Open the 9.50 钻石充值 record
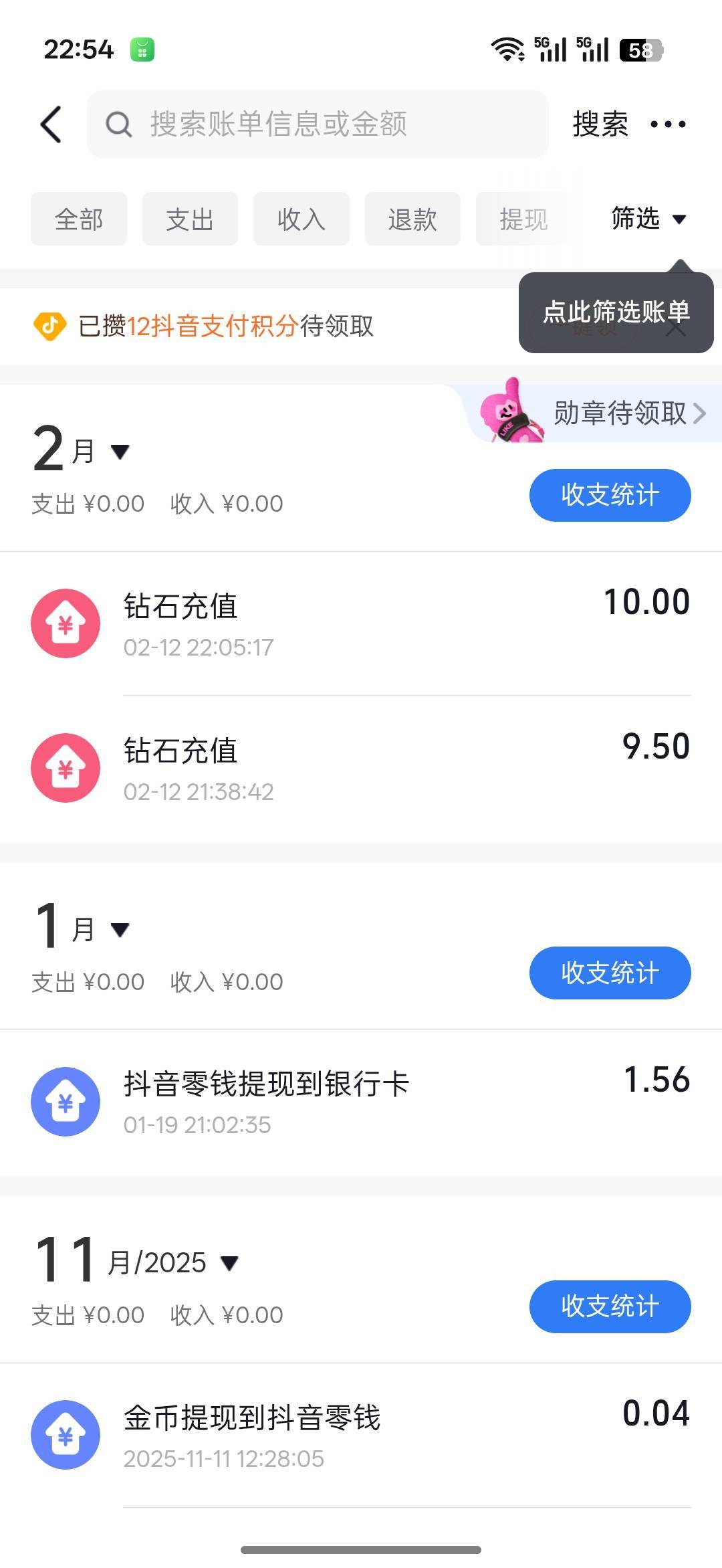Image resolution: width=722 pixels, height=1568 pixels. [x=361, y=768]
